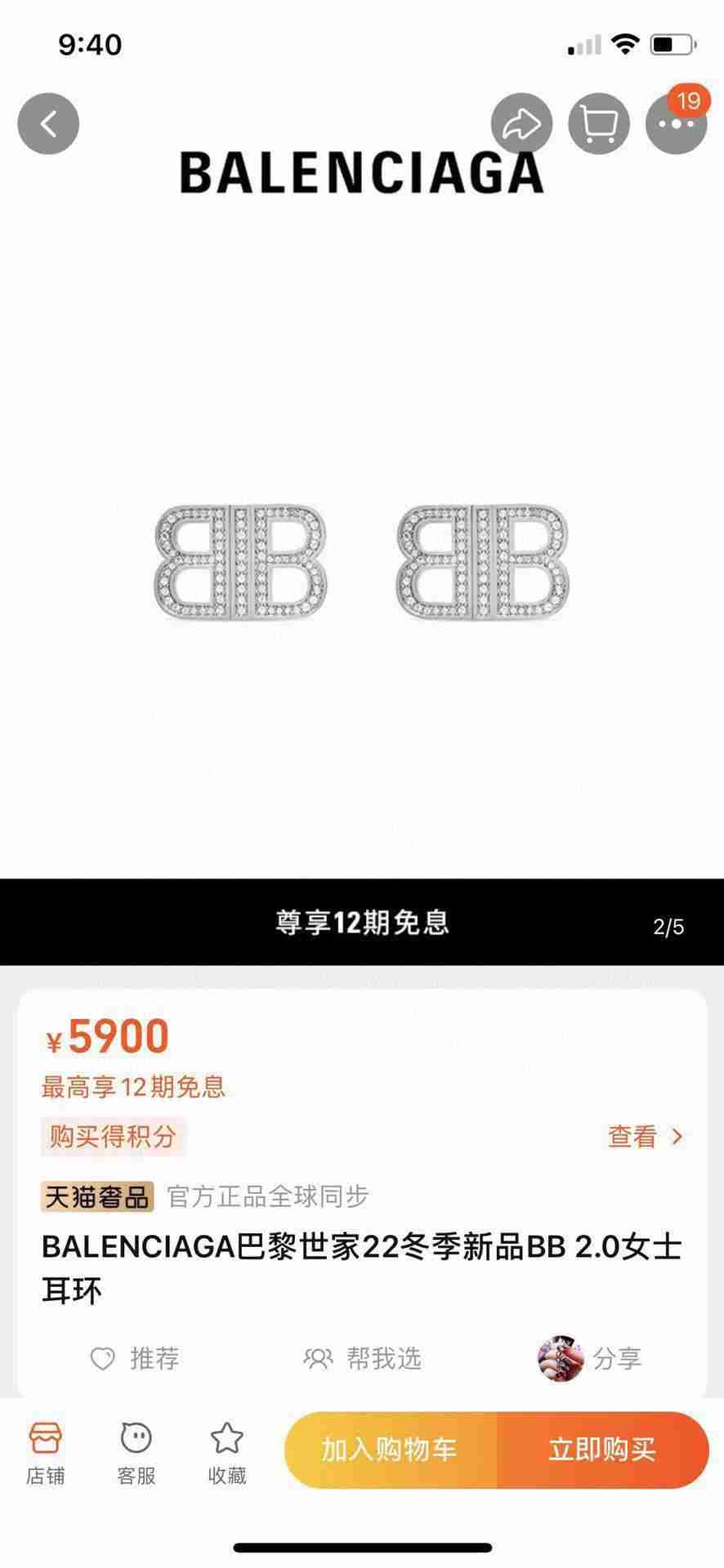Tap 加入购物车 to add to cart
The height and width of the screenshot is (1568, 724).
pyautogui.click(x=390, y=1450)
